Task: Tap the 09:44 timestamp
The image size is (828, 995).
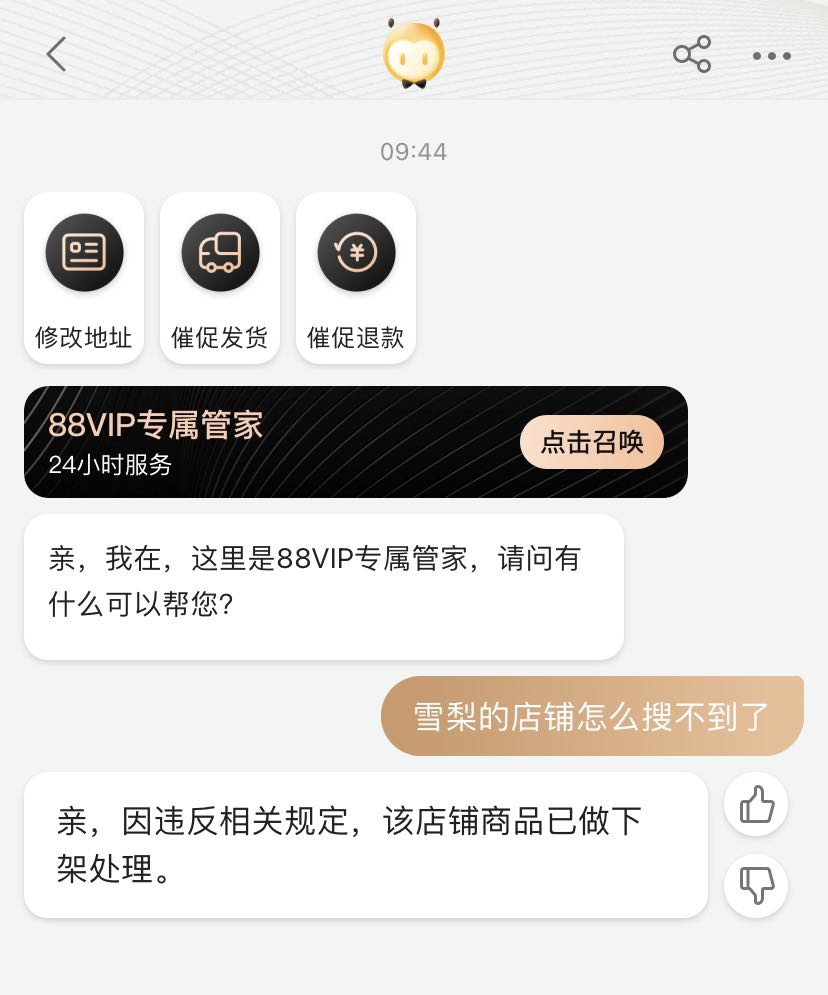Action: pyautogui.click(x=414, y=150)
